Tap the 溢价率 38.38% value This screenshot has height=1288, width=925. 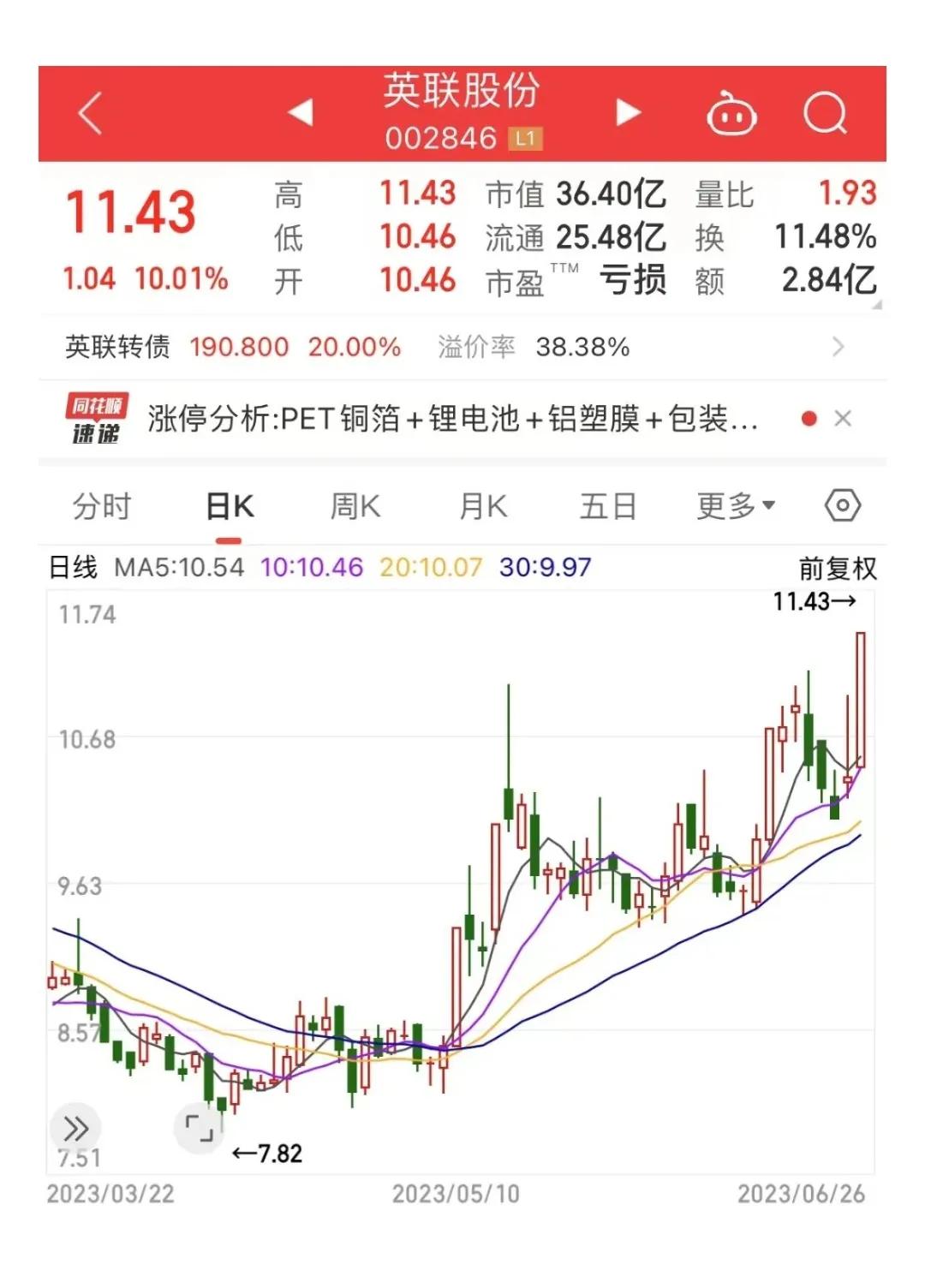tap(582, 348)
